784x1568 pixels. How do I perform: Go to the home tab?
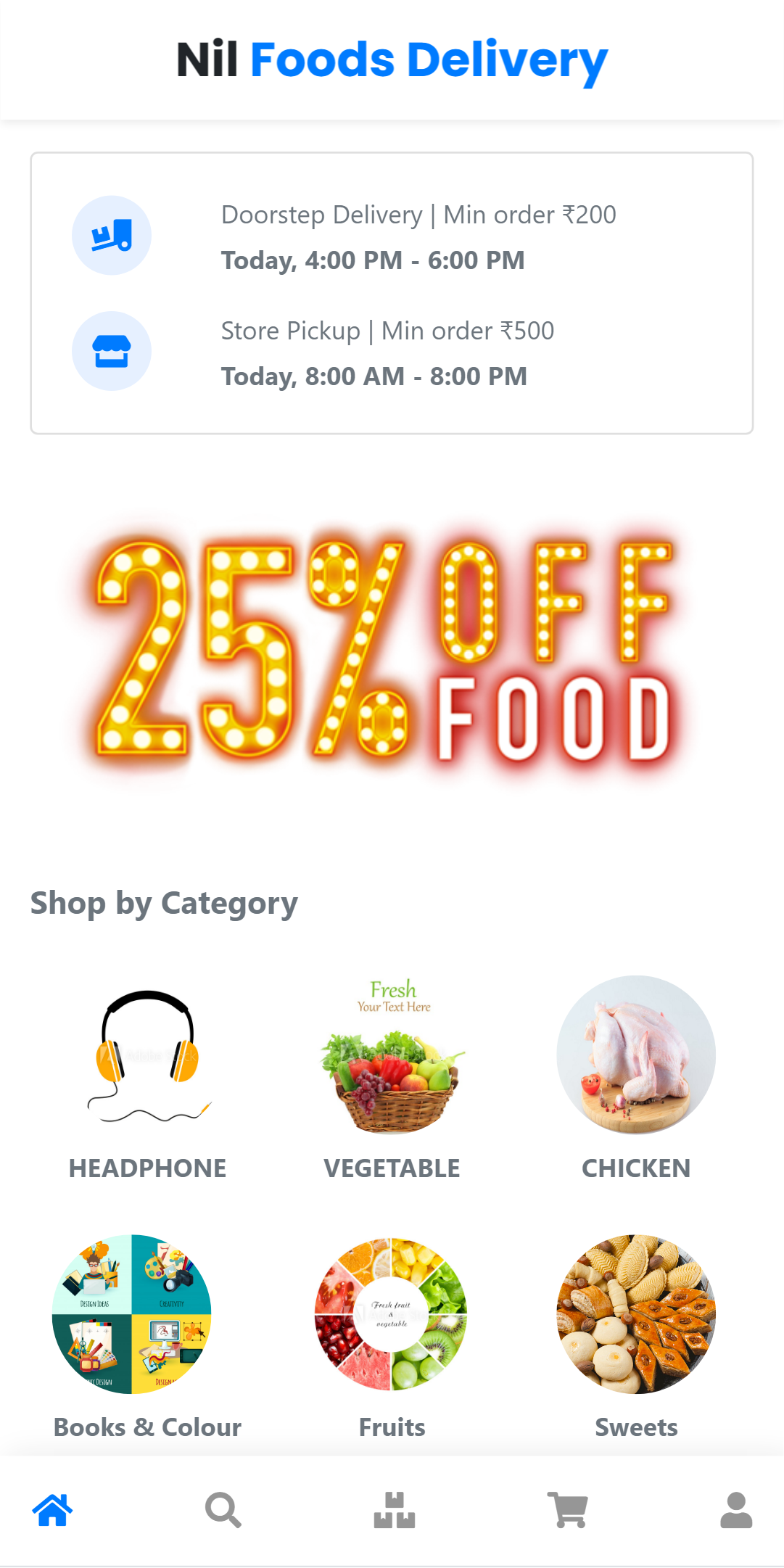(52, 1510)
